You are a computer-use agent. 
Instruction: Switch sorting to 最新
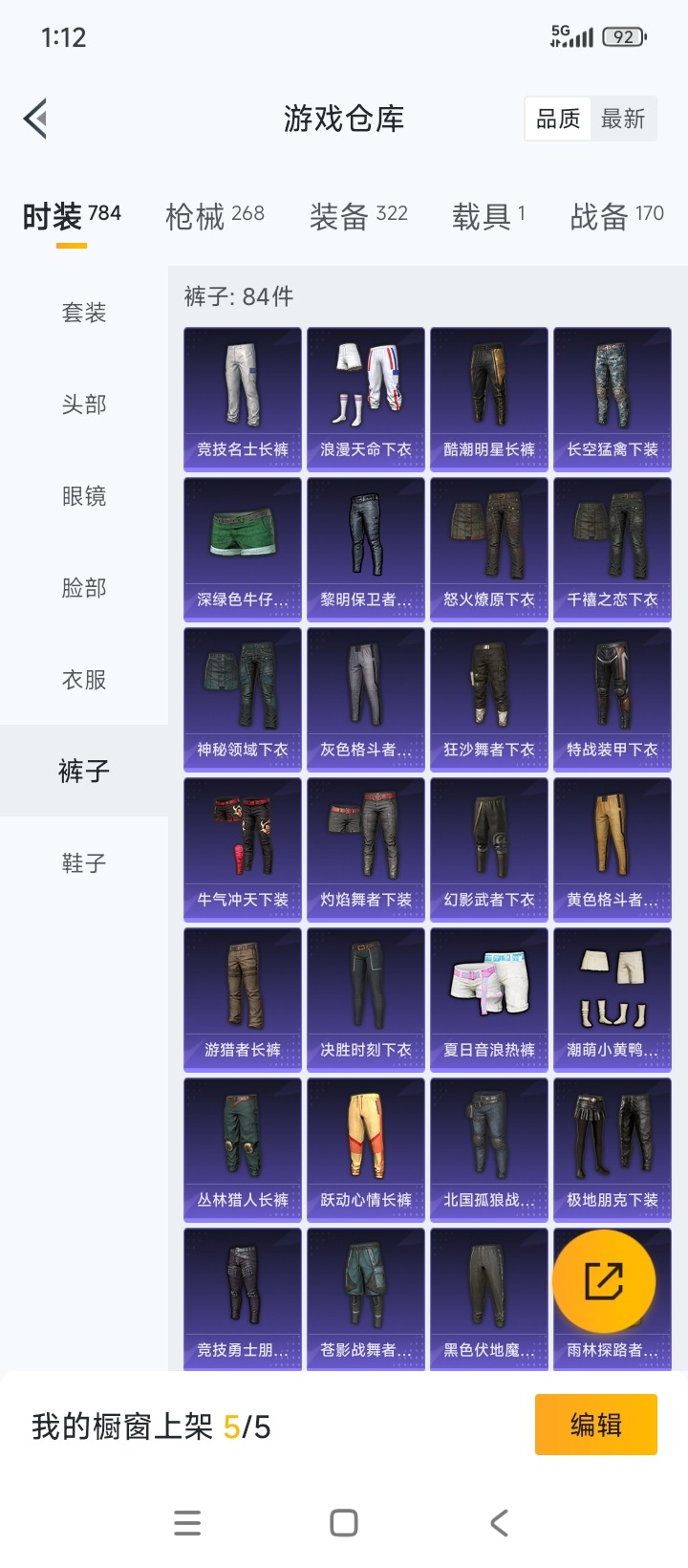point(624,118)
